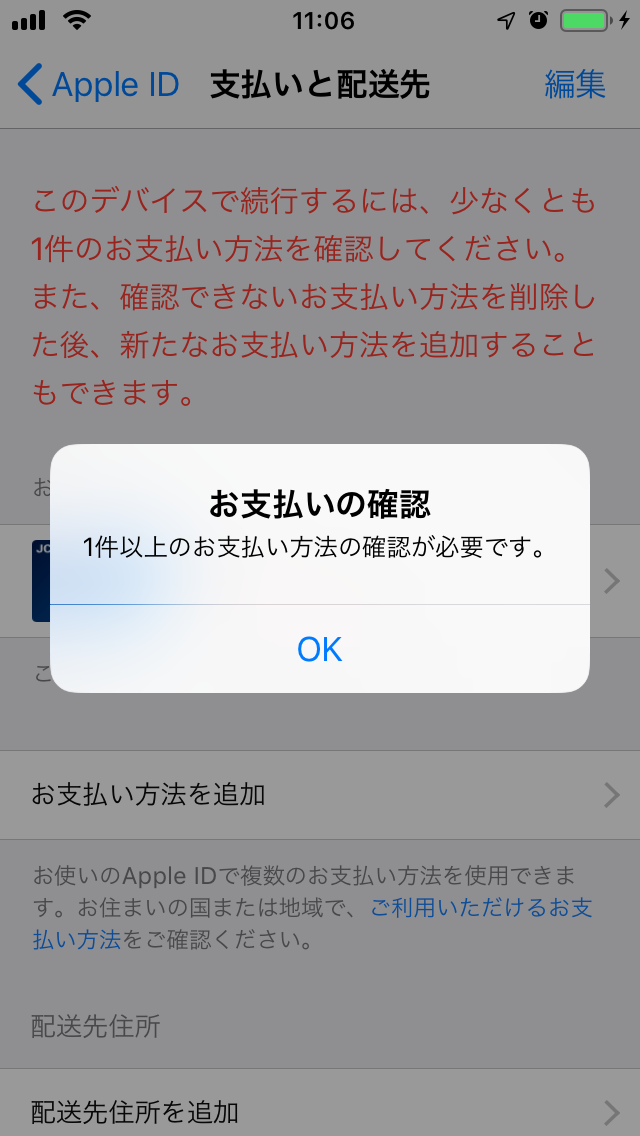Dismiss the payment alert with OK
This screenshot has width=640, height=1136.
[320, 649]
